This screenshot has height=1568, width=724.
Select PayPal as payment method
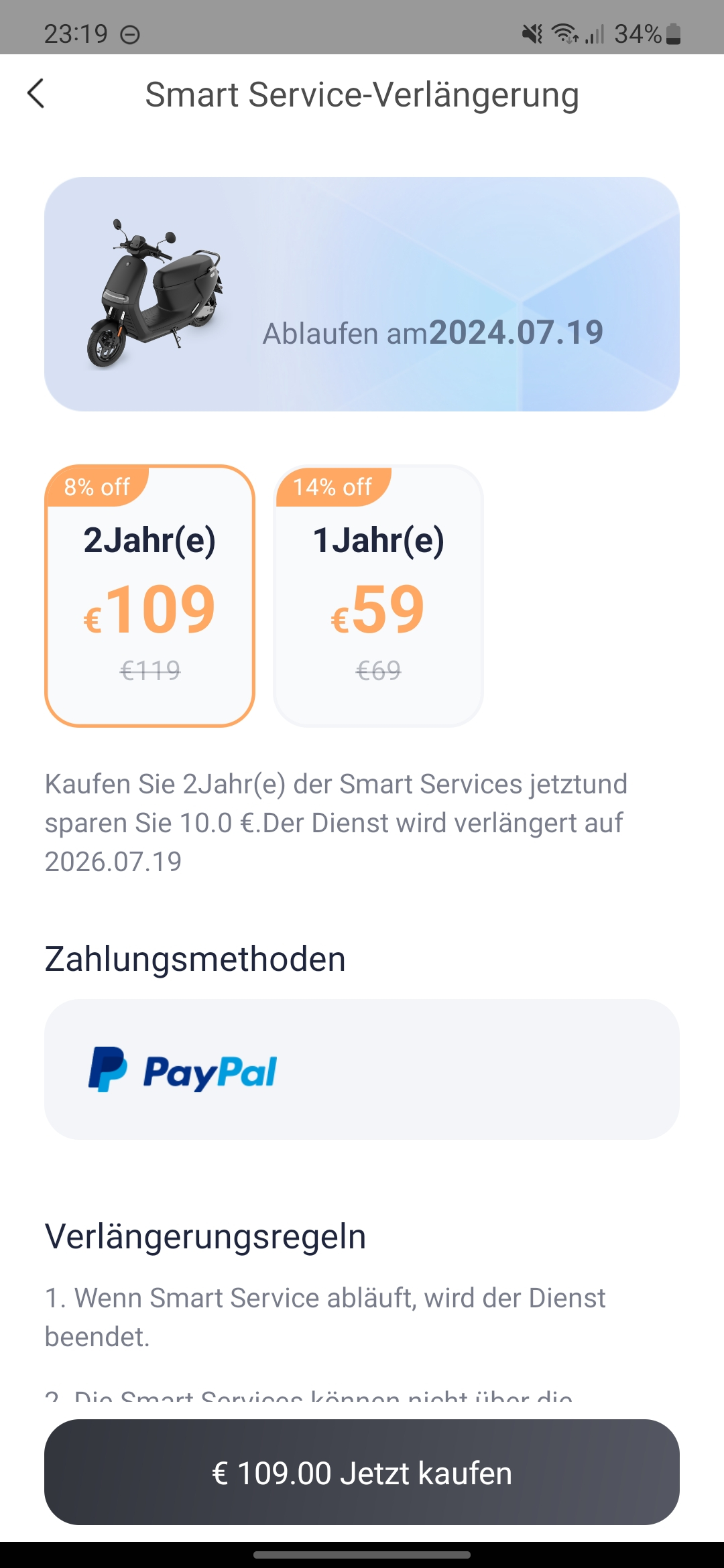[x=361, y=1069]
